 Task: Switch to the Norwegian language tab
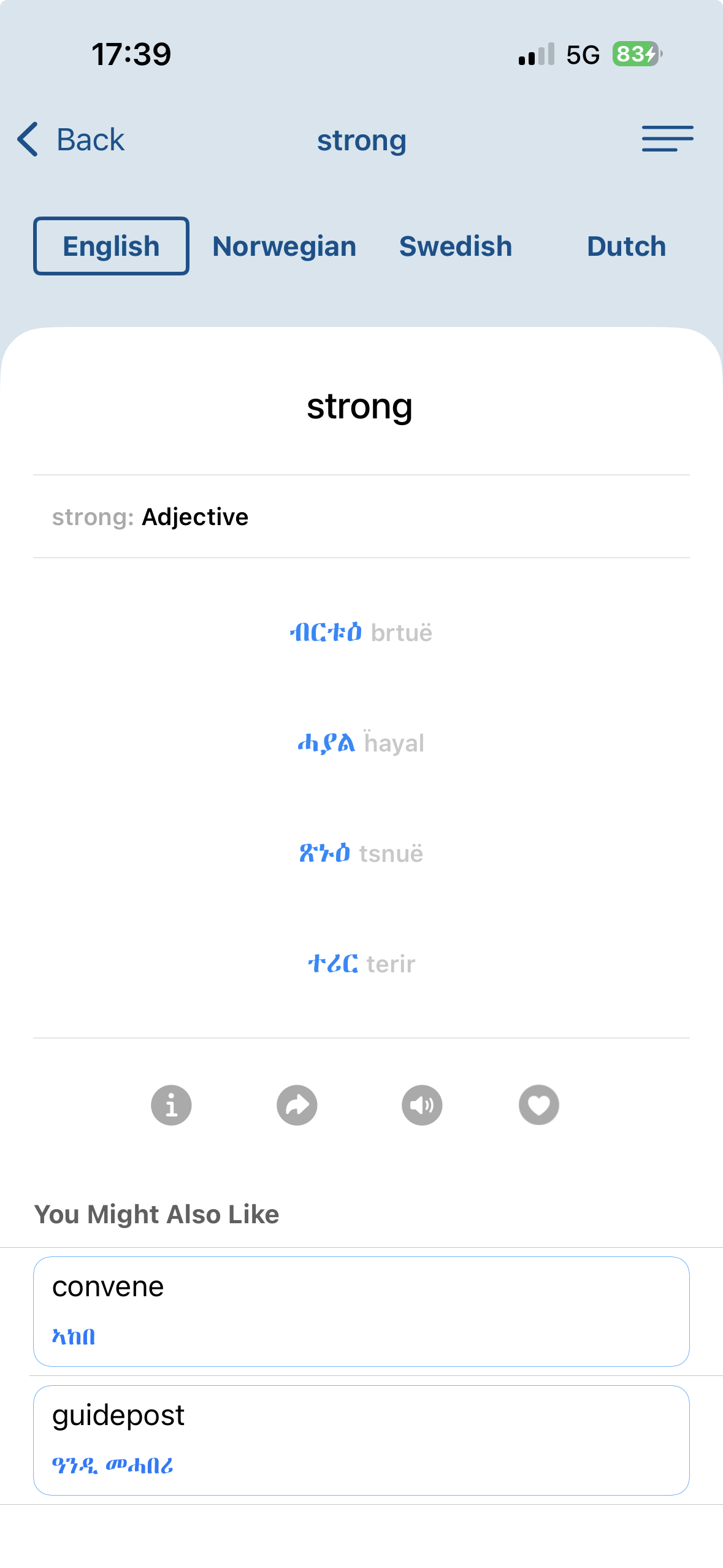(x=283, y=246)
